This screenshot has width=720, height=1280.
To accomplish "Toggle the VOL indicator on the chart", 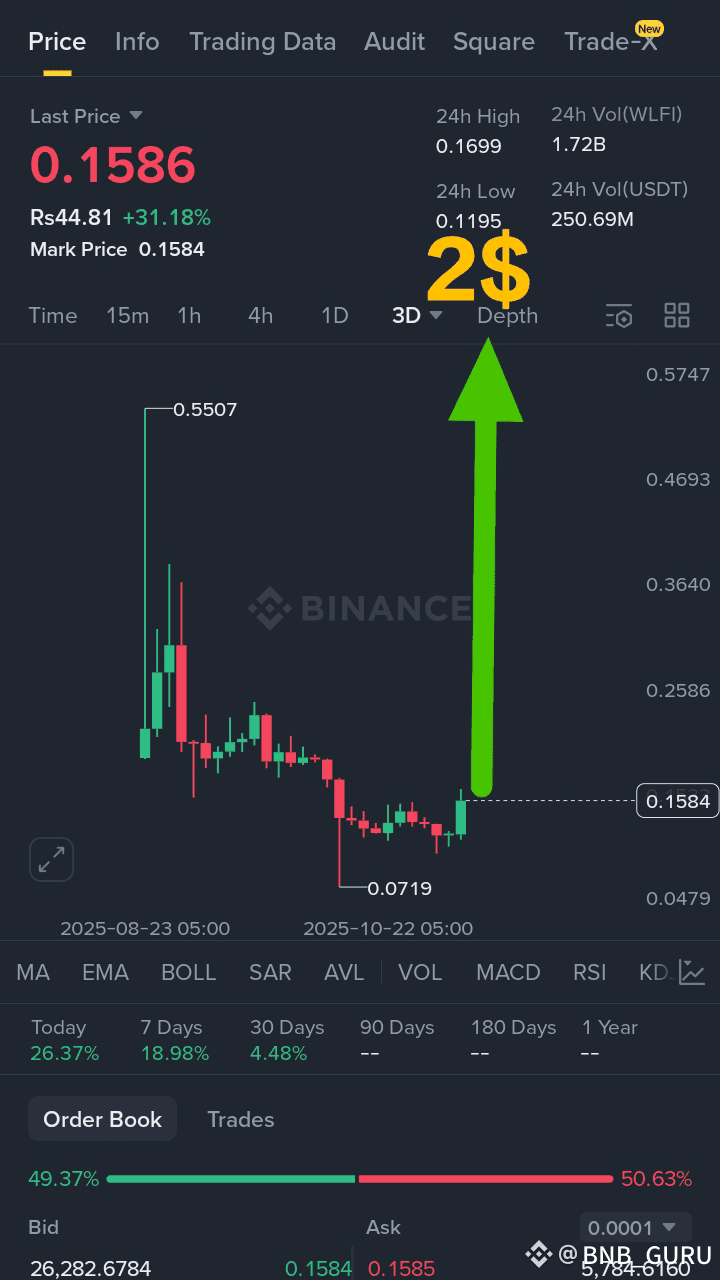I will point(420,971).
